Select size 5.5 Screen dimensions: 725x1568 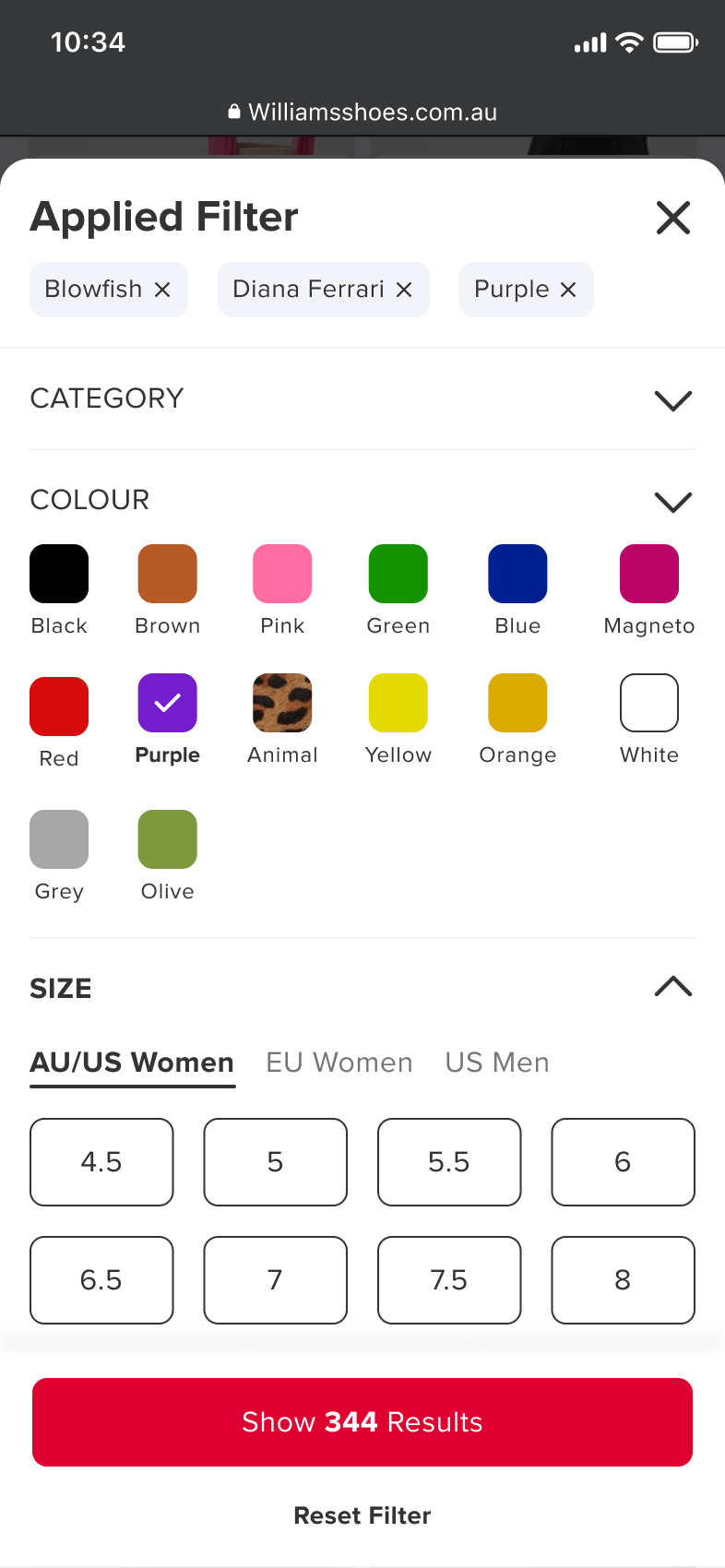click(449, 1162)
